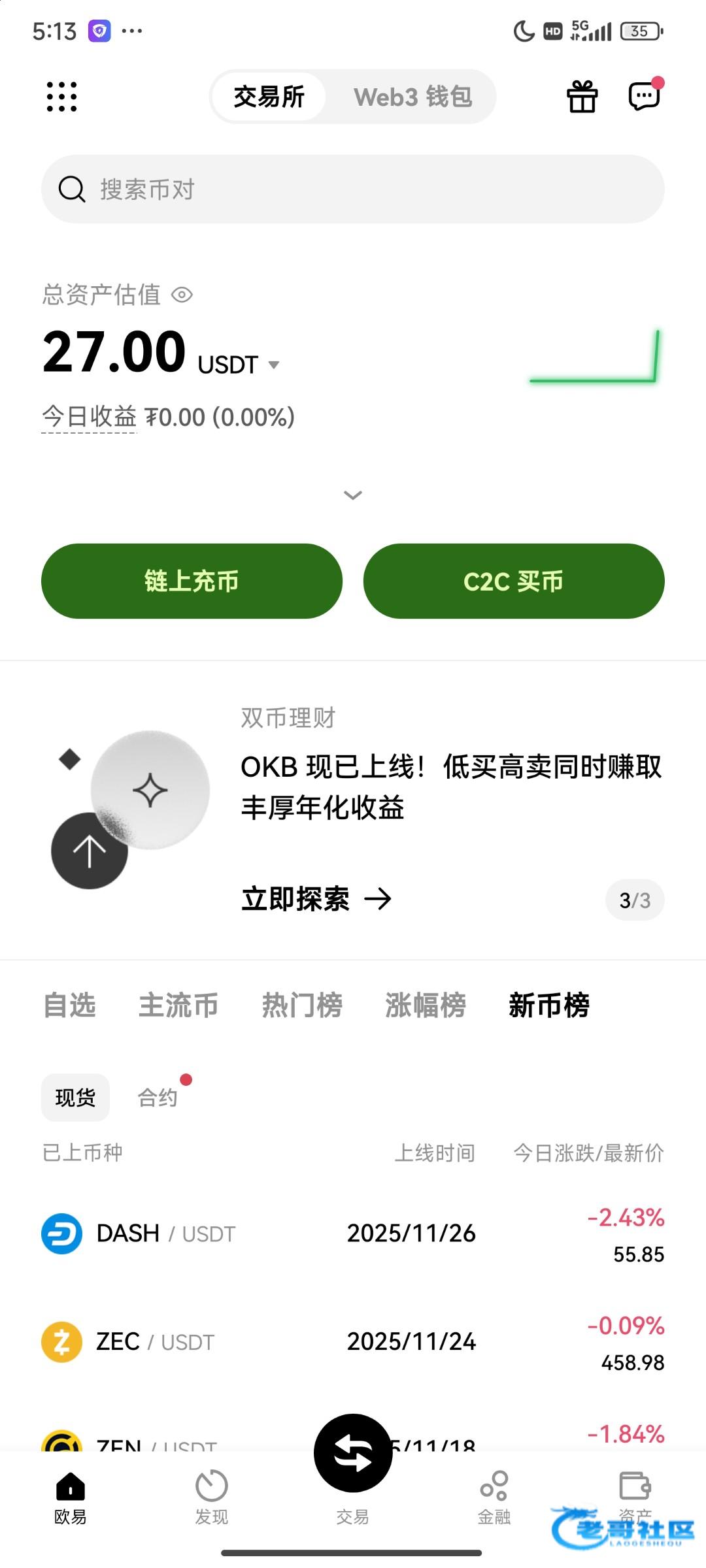Select the 合约 chip
This screenshot has width=706, height=1568.
(158, 1097)
